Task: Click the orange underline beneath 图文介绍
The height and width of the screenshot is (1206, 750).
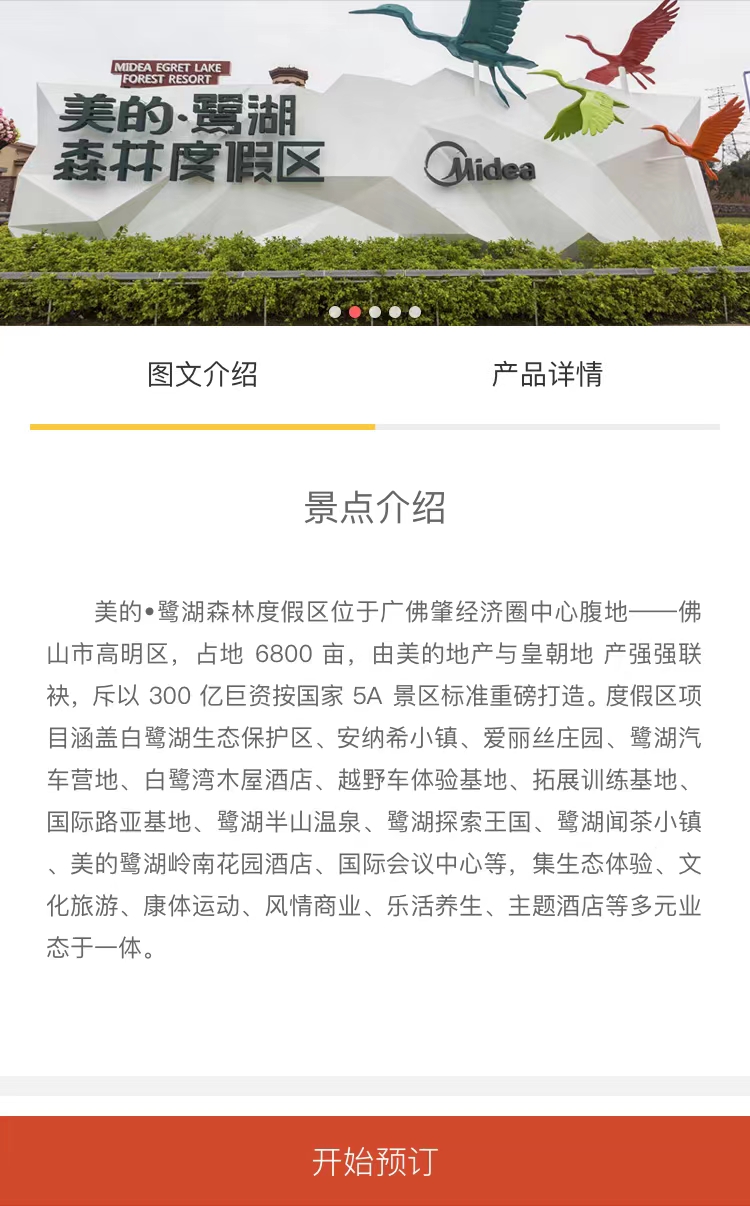Action: coord(203,426)
